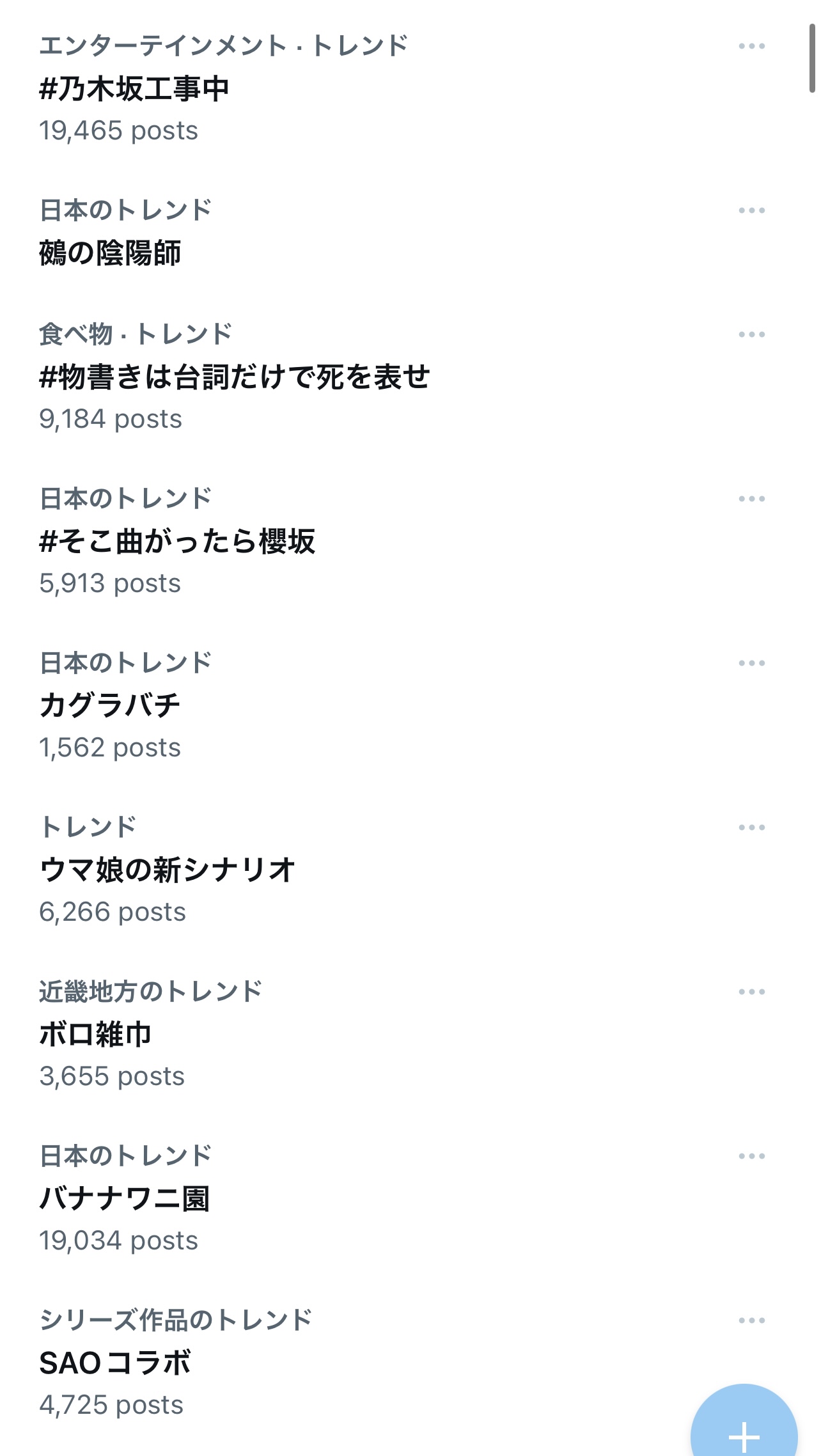Open the three-dot menu for #そこ曲がったら櫻坂
The width and height of the screenshot is (821, 1456).
point(751,499)
